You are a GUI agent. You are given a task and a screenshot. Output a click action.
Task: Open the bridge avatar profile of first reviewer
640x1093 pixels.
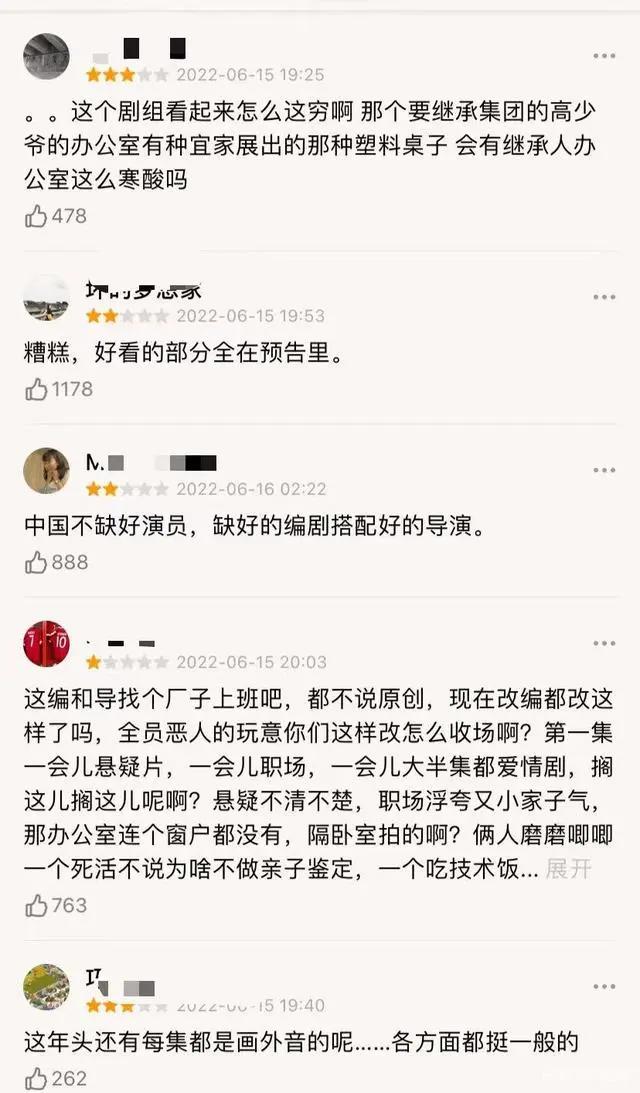pos(46,56)
